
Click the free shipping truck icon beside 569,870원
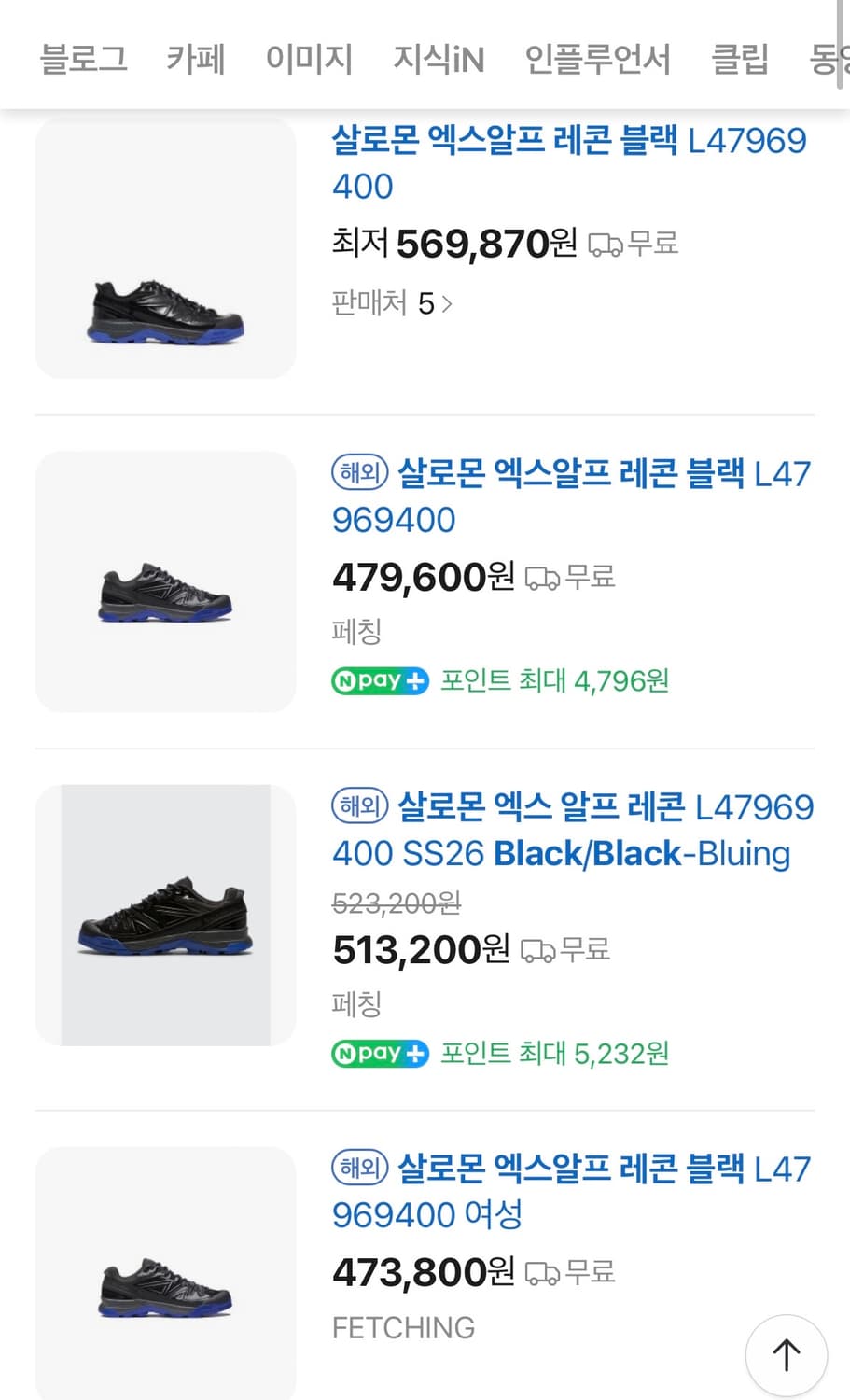pyautogui.click(x=606, y=244)
